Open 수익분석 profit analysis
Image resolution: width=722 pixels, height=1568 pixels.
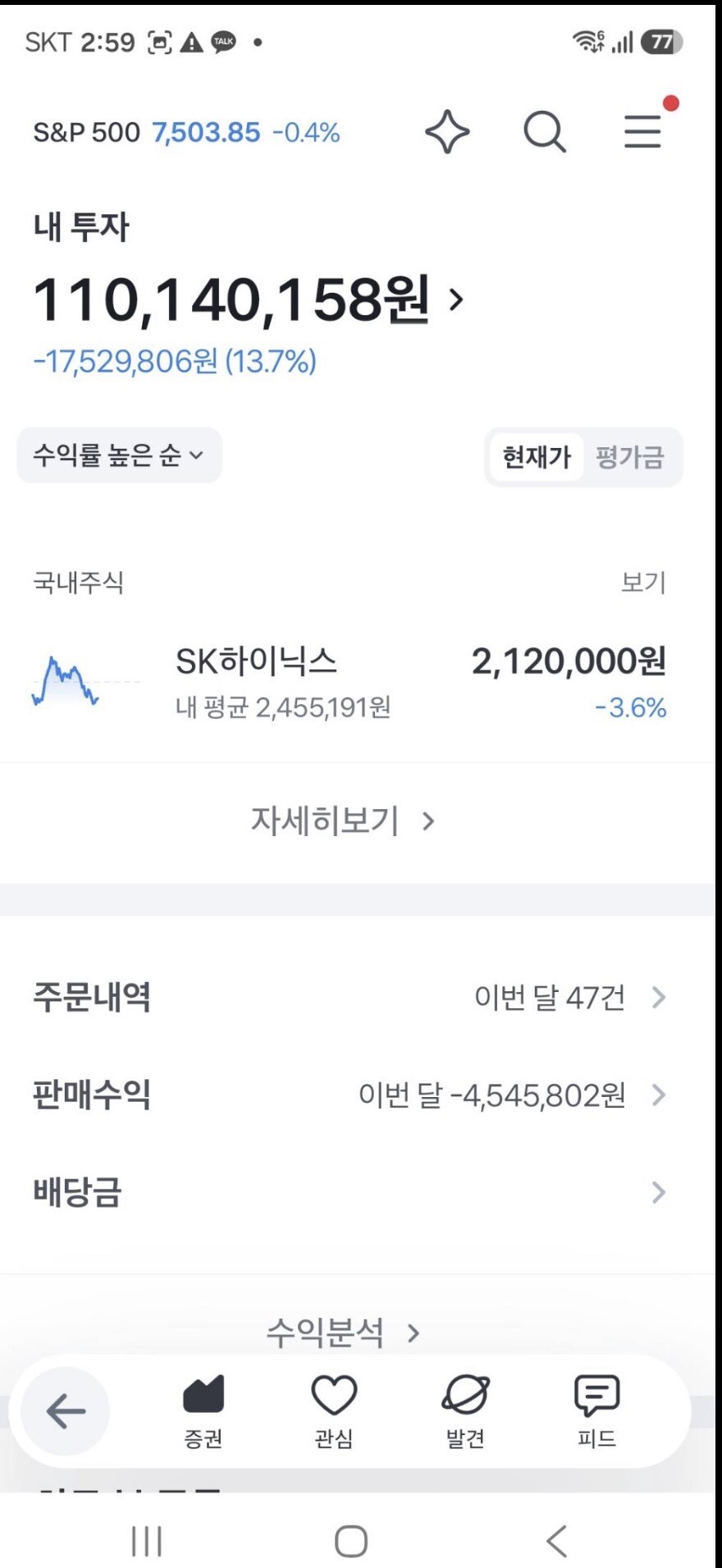tap(343, 1333)
